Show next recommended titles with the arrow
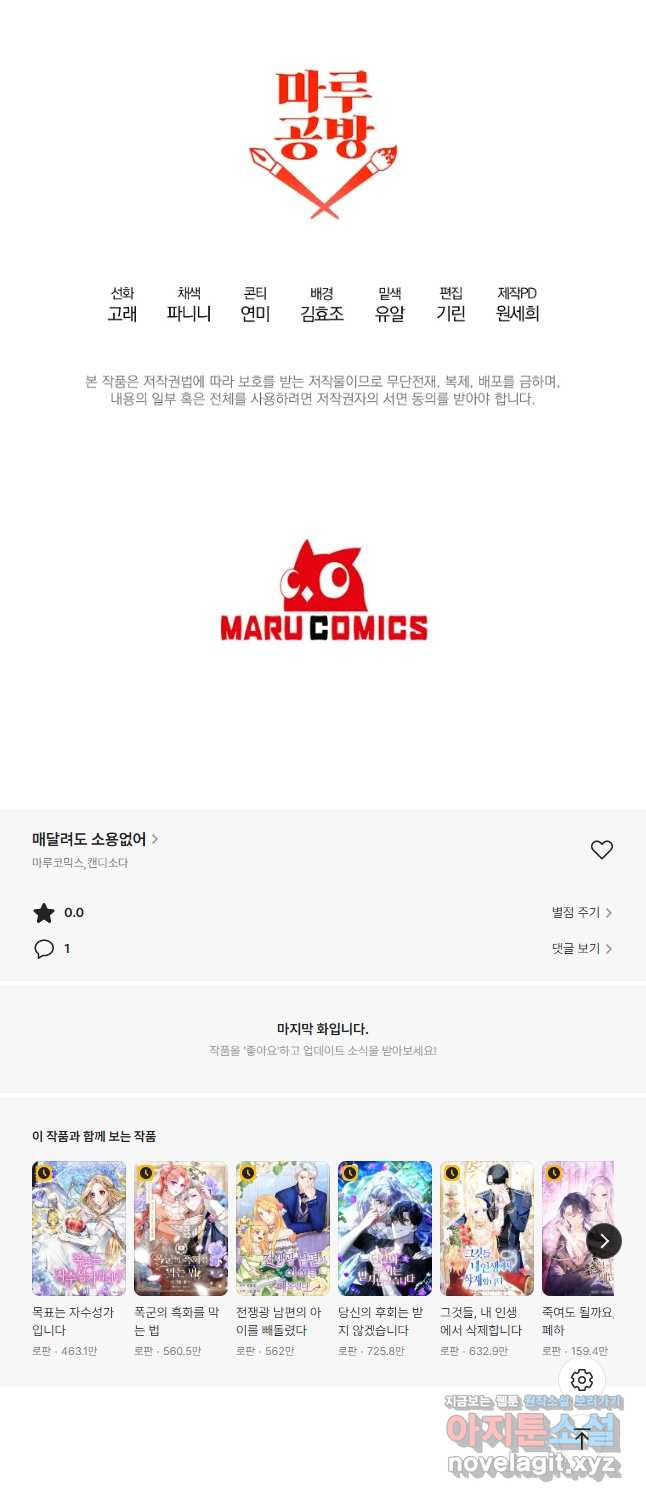Image resolution: width=646 pixels, height=1502 pixels. (603, 1241)
